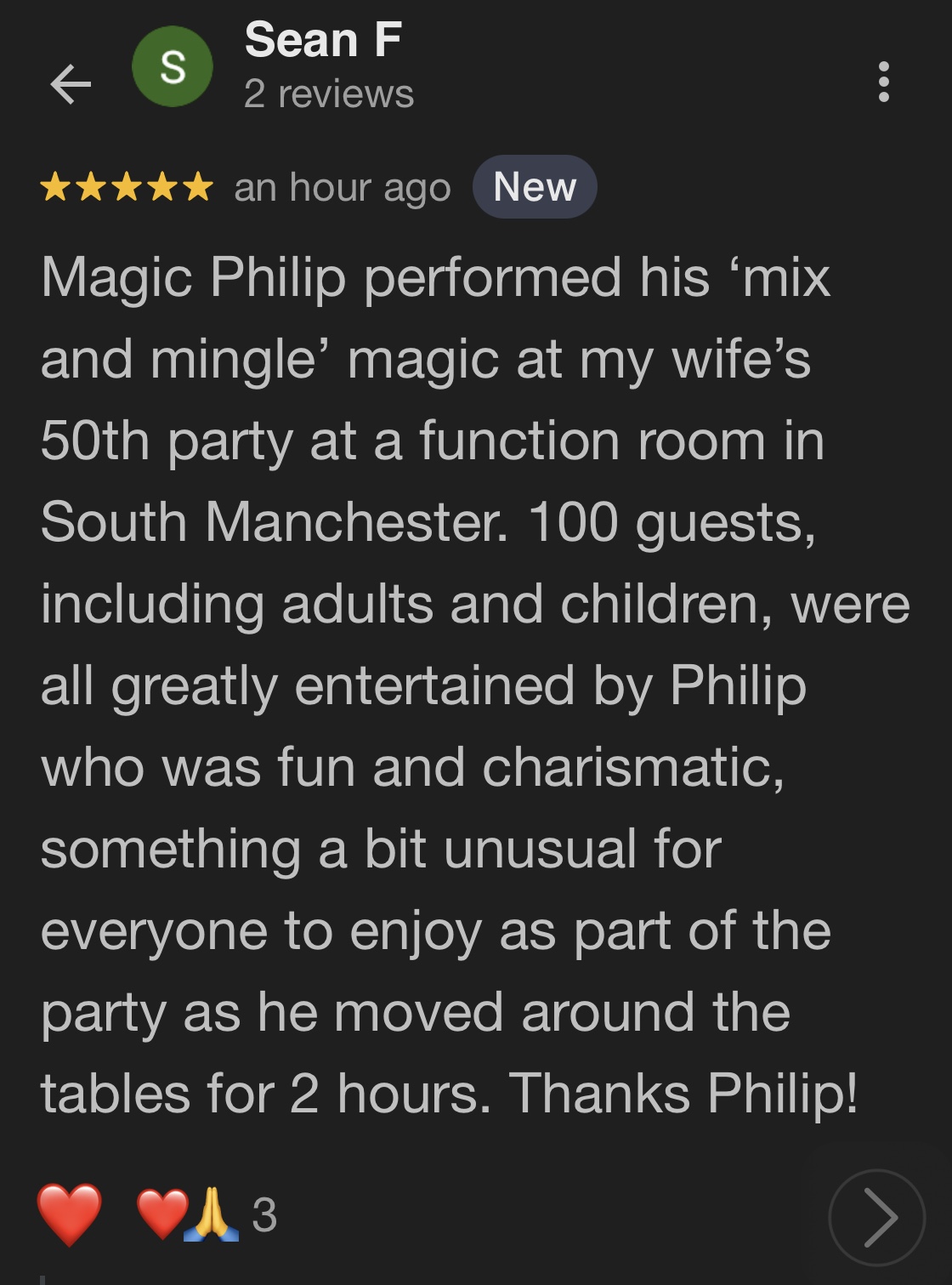952x1285 pixels.
Task: Open the three-dot overflow menu
Action: 883,82
